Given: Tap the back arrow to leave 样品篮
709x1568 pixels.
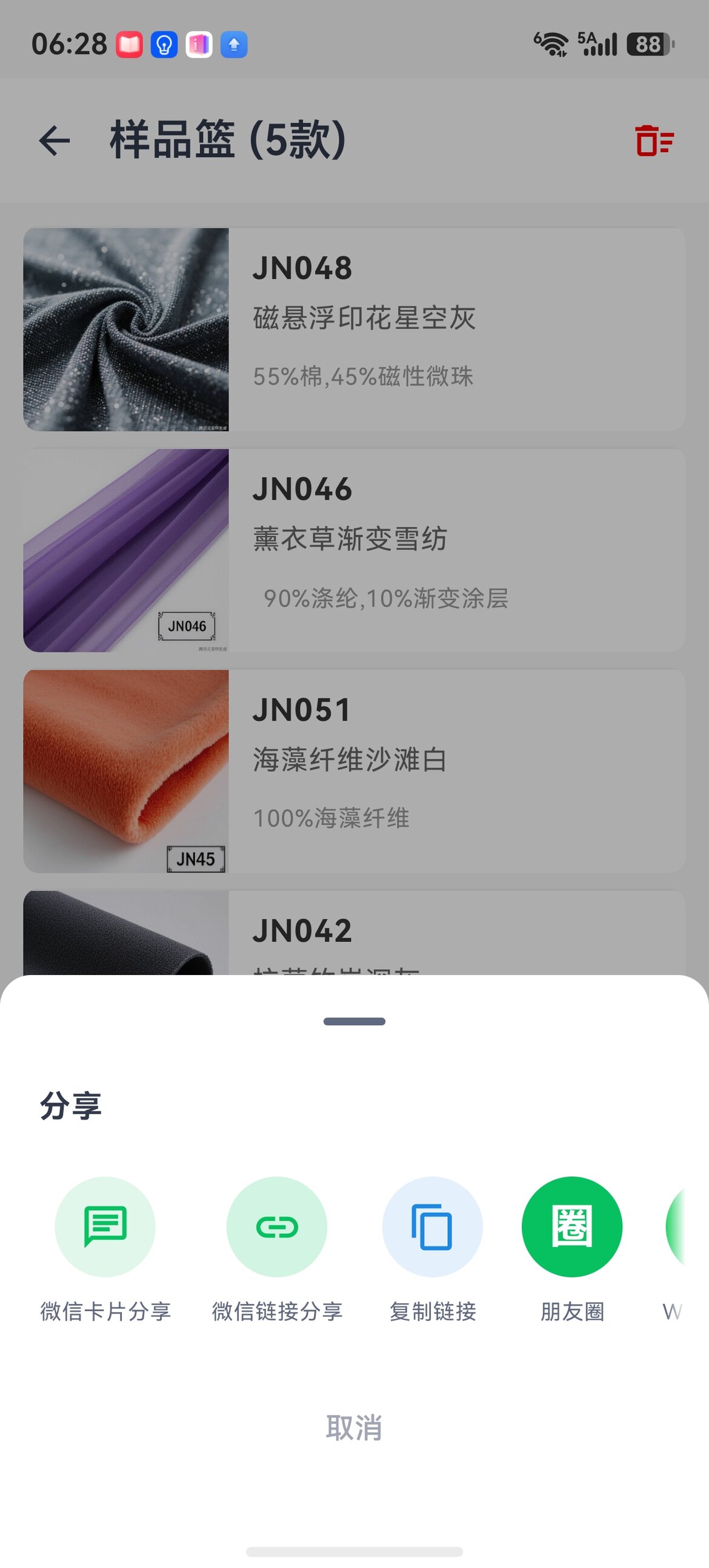Looking at the screenshot, I should (55, 141).
